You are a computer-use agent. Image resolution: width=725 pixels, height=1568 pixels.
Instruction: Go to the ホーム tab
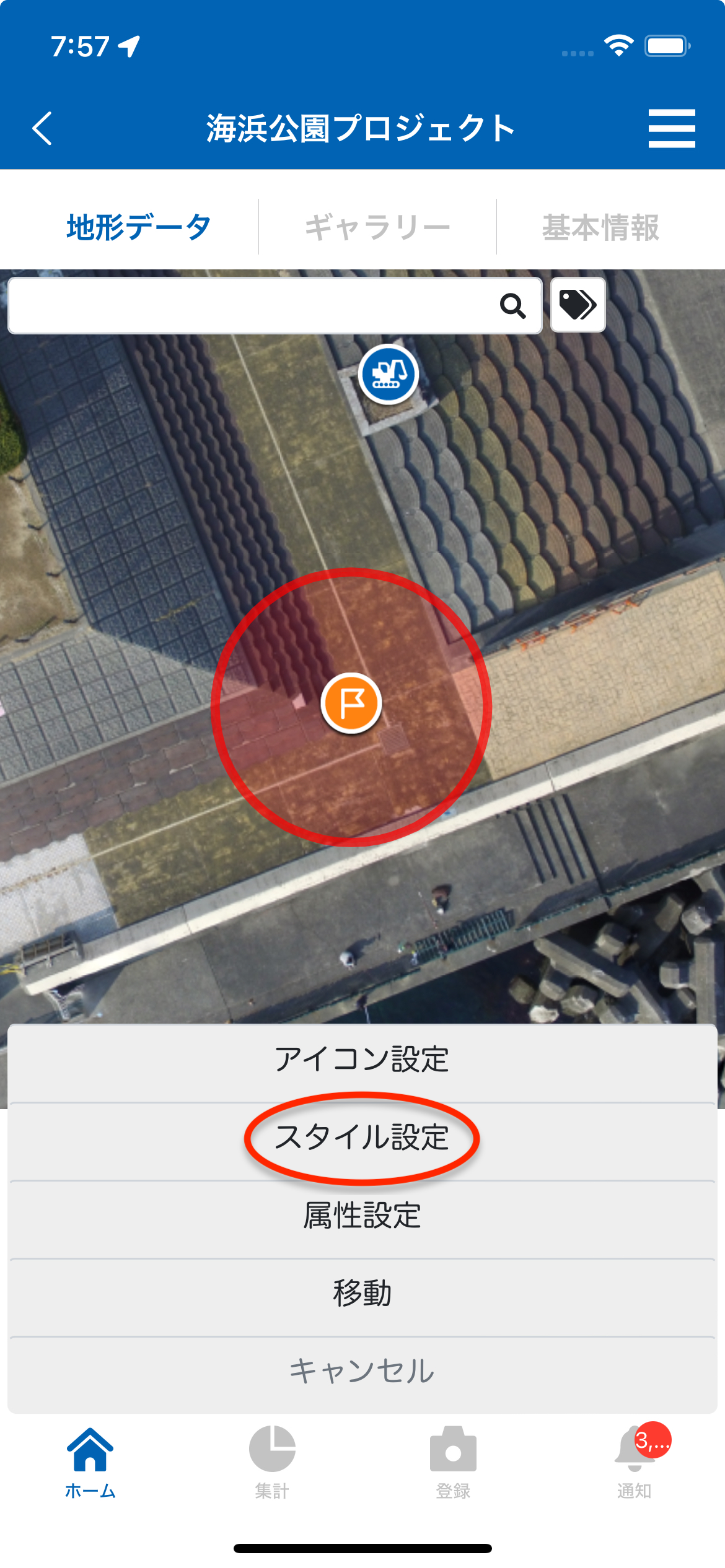[x=90, y=1463]
